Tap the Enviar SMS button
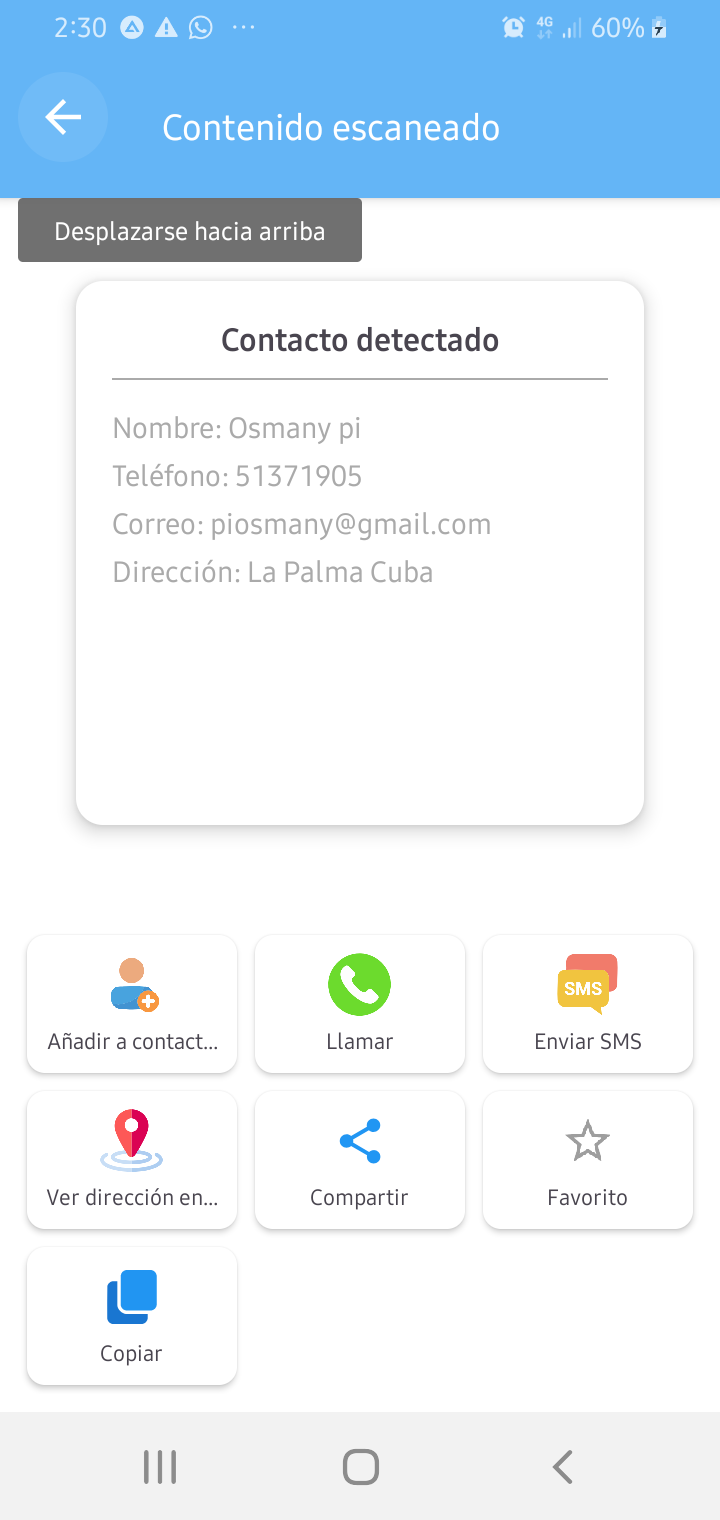The image size is (720, 1520). pyautogui.click(x=588, y=1003)
